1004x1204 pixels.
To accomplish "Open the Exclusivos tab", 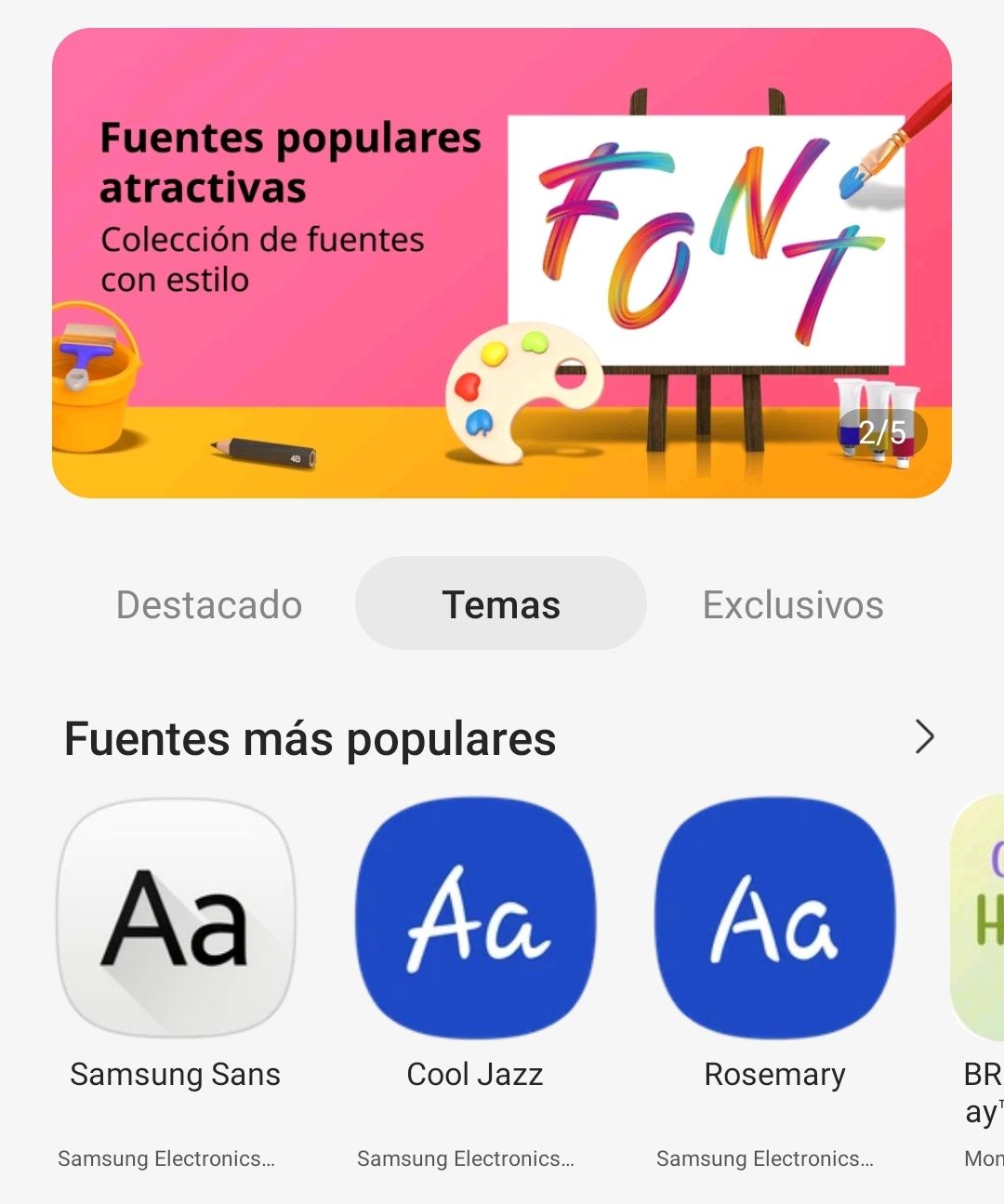I will point(793,604).
